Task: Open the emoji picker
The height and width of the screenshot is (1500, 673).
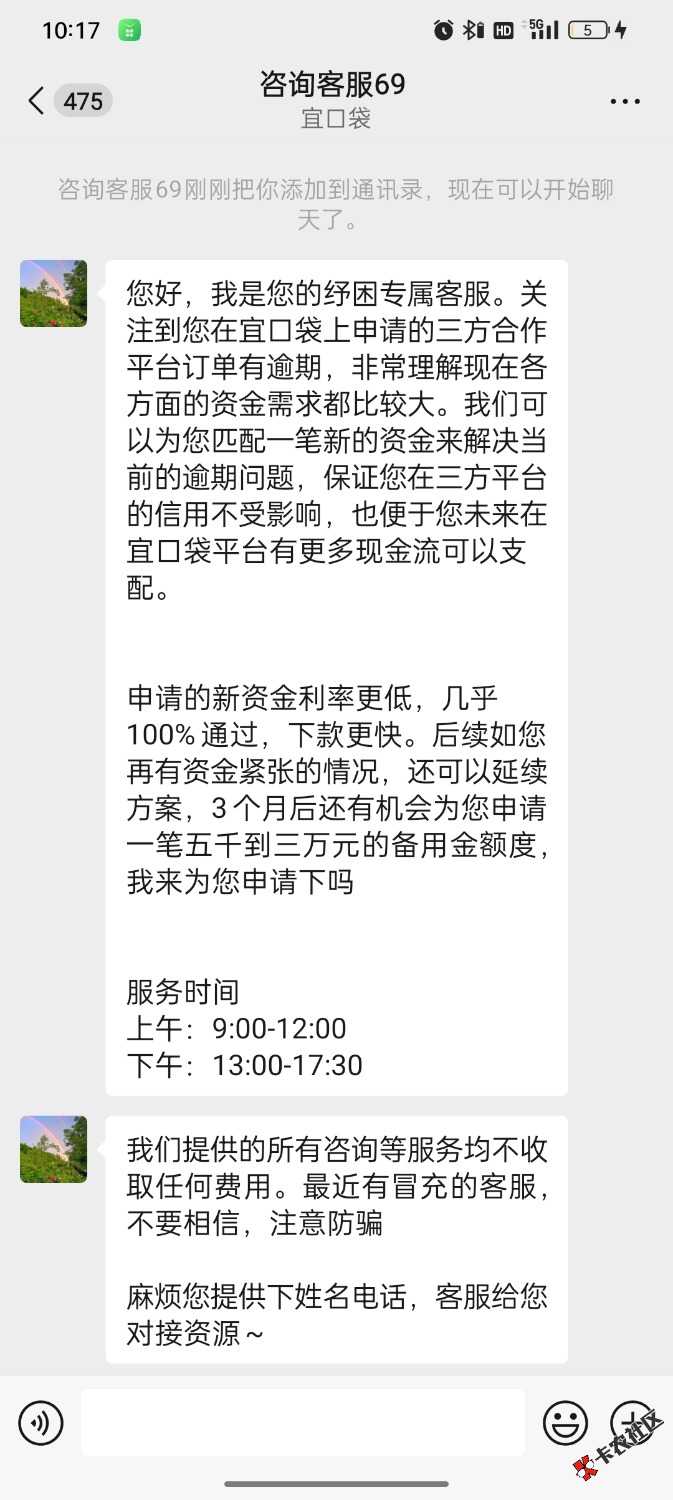Action: pyautogui.click(x=565, y=1423)
